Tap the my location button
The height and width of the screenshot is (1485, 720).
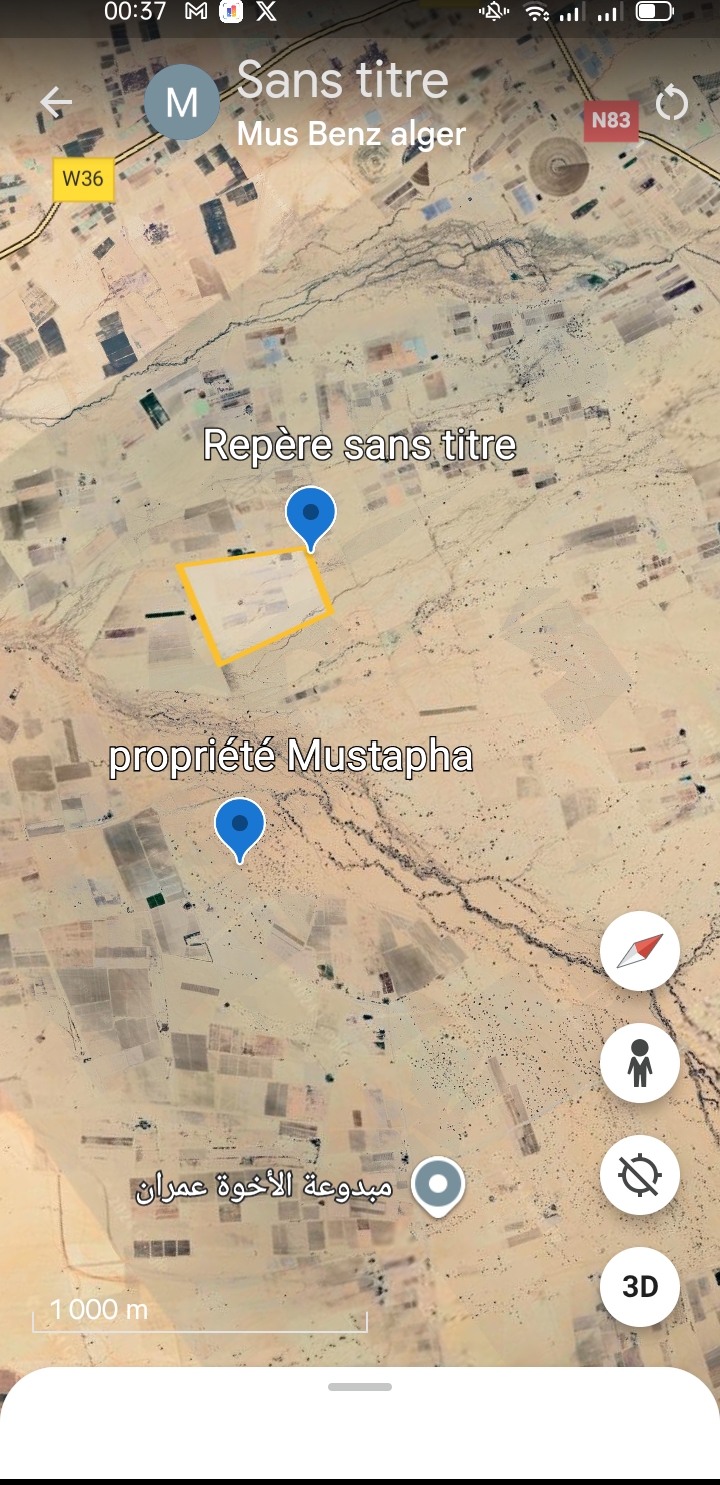pyautogui.click(x=640, y=1175)
